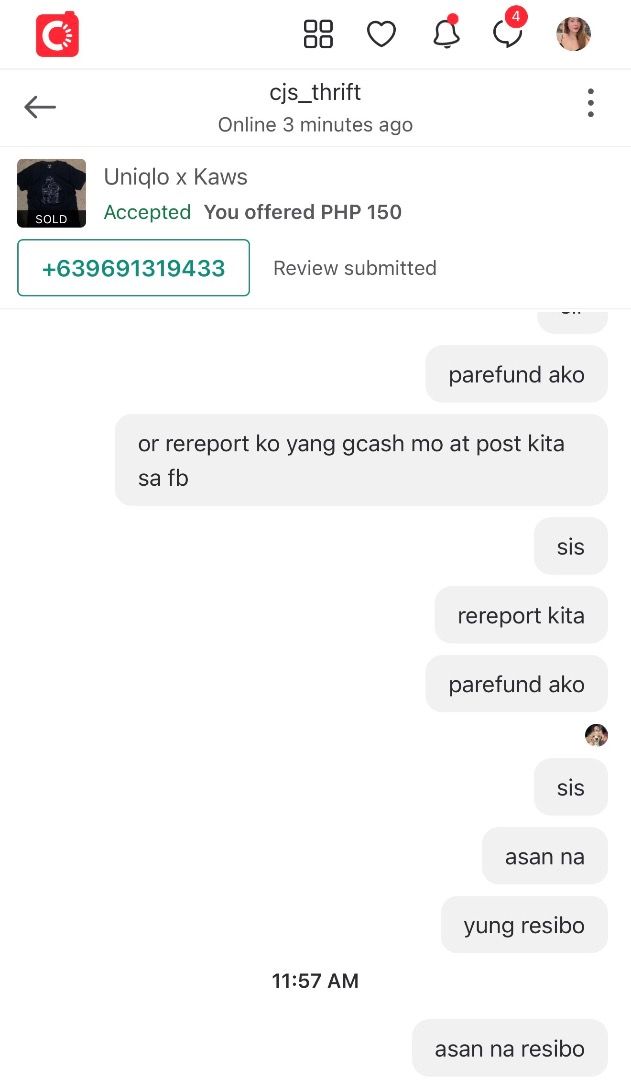
Task: Open the chat inbox icon
Action: (508, 32)
